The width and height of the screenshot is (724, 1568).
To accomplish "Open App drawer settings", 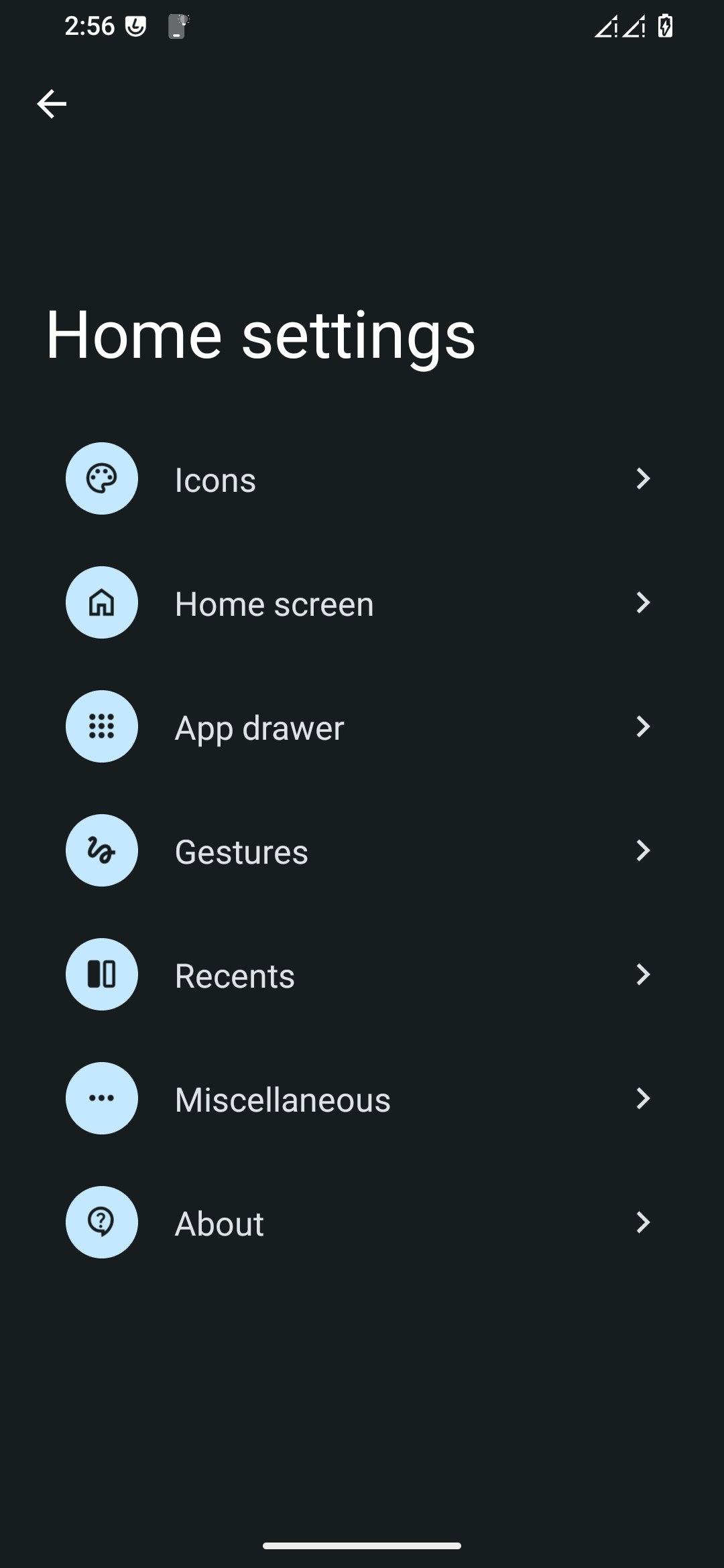I will [x=362, y=727].
